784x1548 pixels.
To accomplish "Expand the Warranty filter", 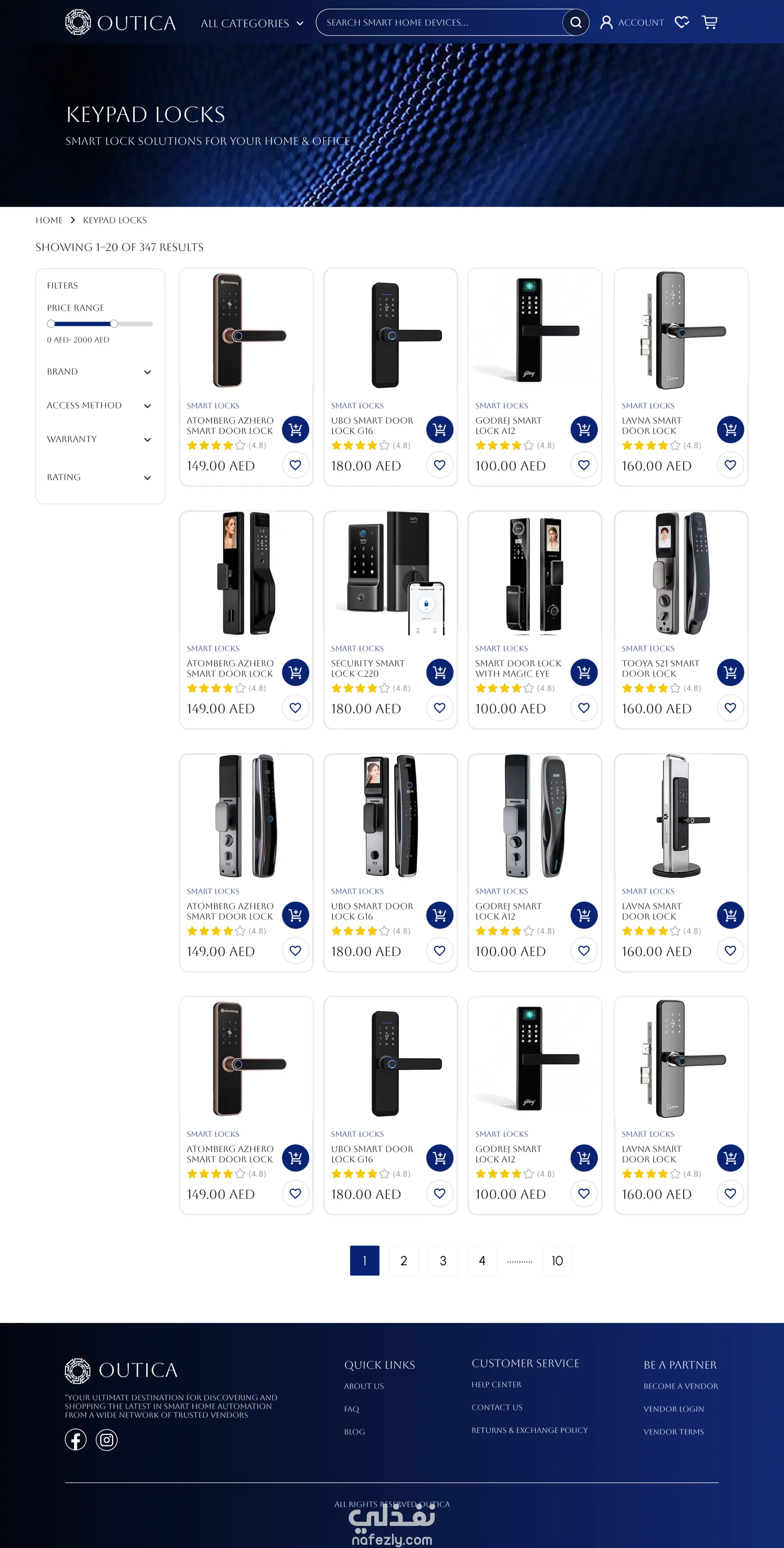I will pos(99,439).
